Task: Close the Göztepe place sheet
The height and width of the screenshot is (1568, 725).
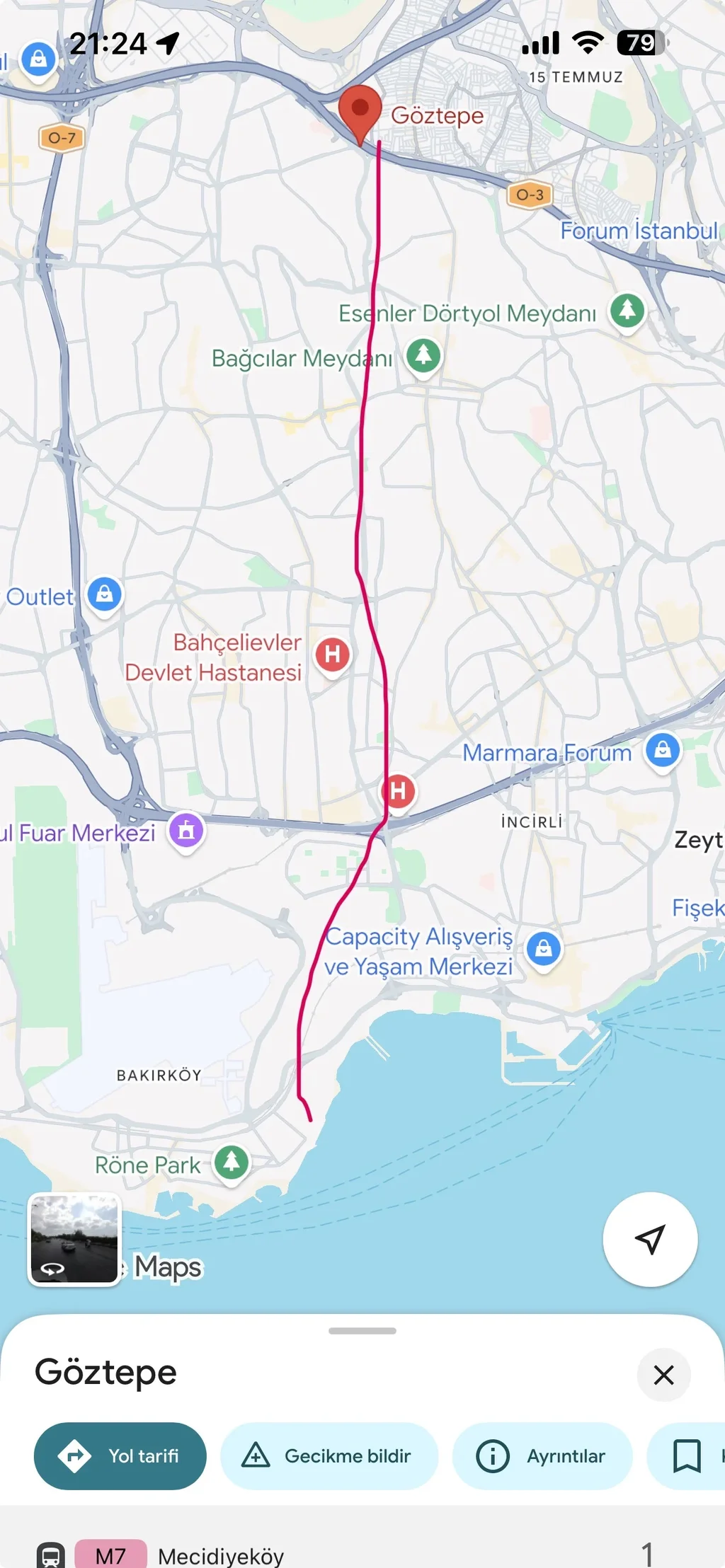Action: pyautogui.click(x=663, y=1375)
